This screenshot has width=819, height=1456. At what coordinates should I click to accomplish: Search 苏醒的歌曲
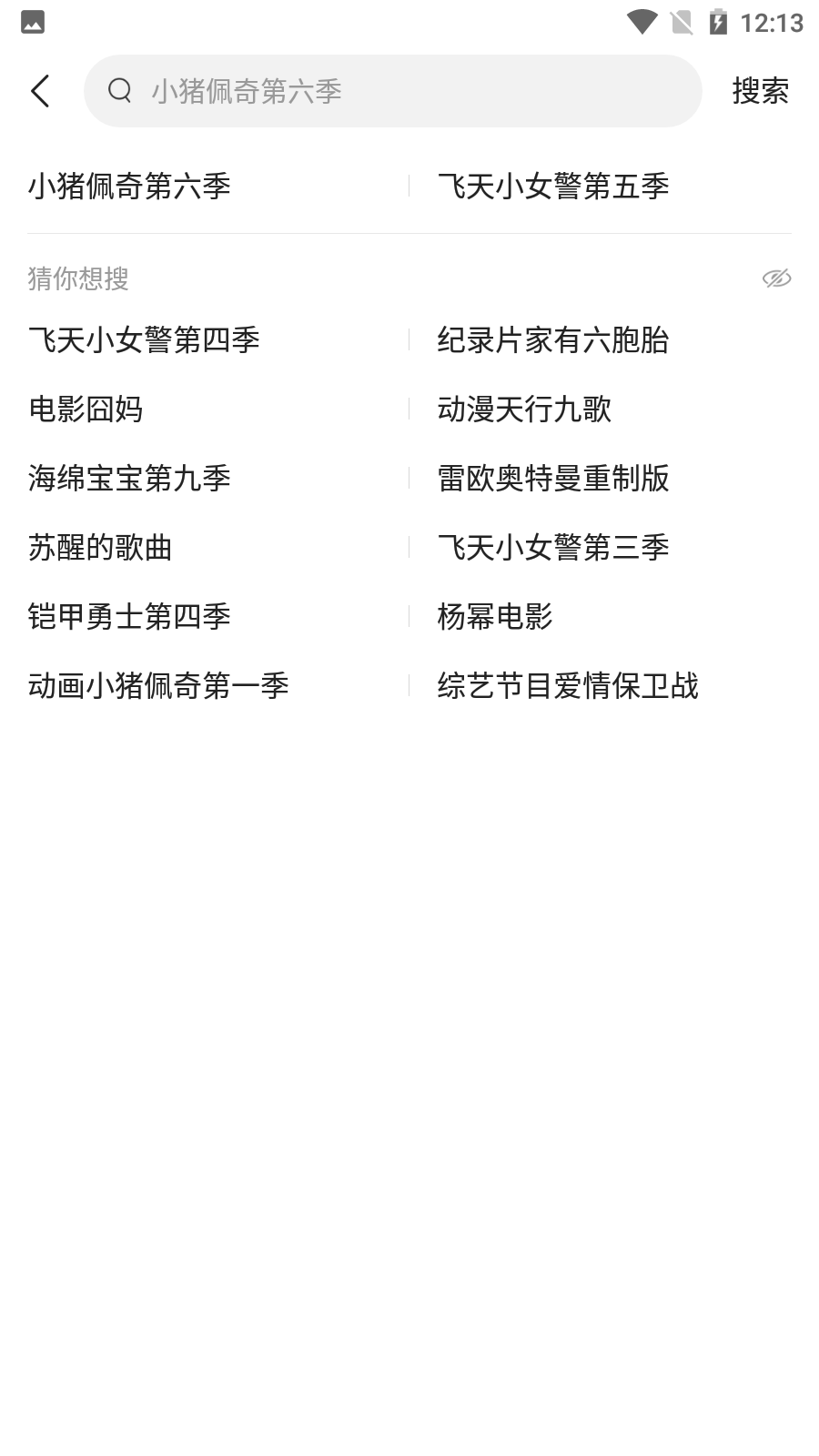pos(100,548)
